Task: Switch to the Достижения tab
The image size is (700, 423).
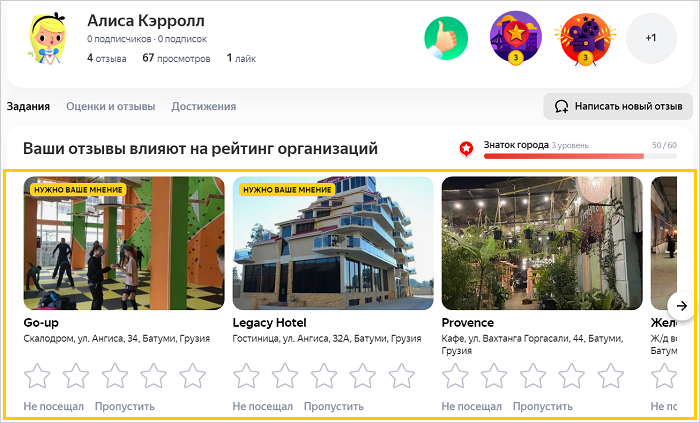Action: [x=203, y=106]
